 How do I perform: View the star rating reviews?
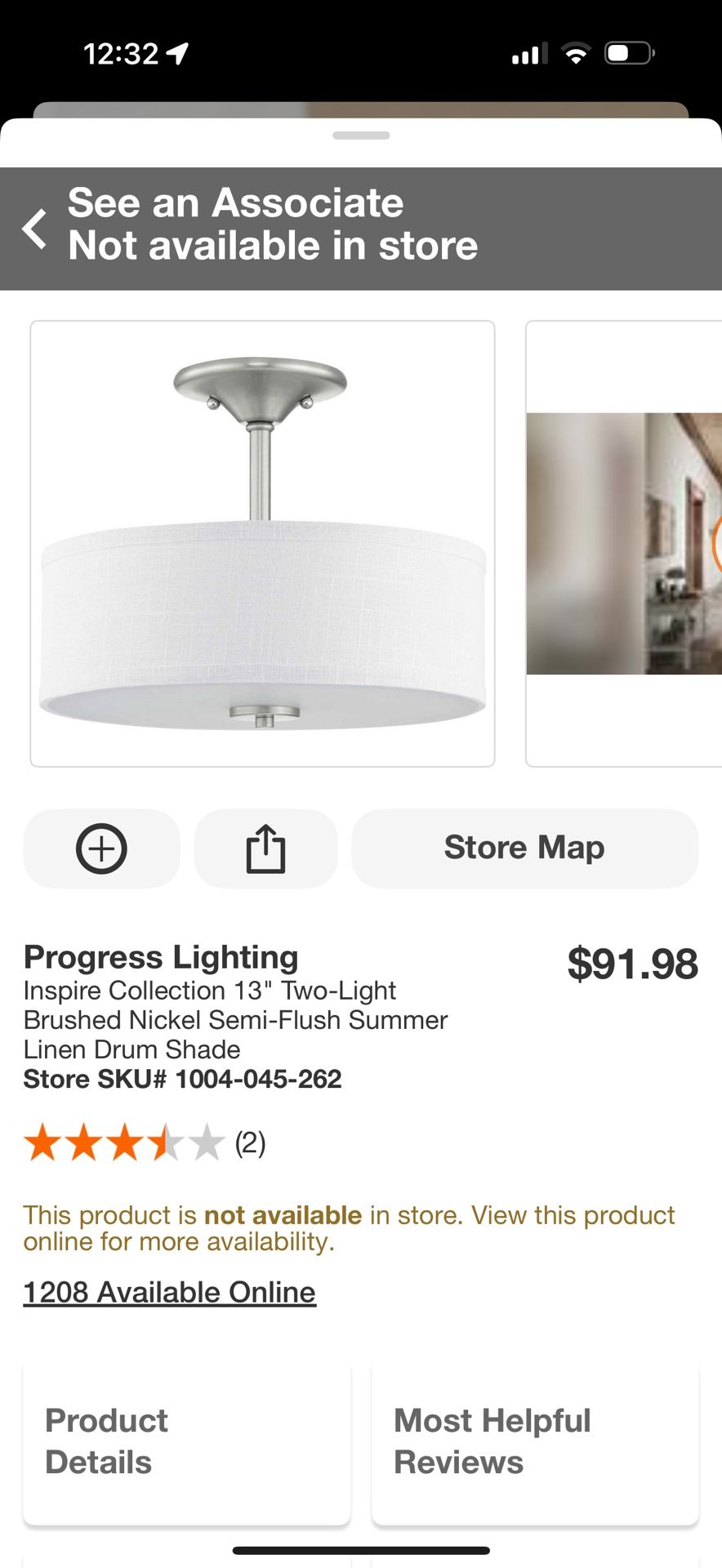(145, 1143)
